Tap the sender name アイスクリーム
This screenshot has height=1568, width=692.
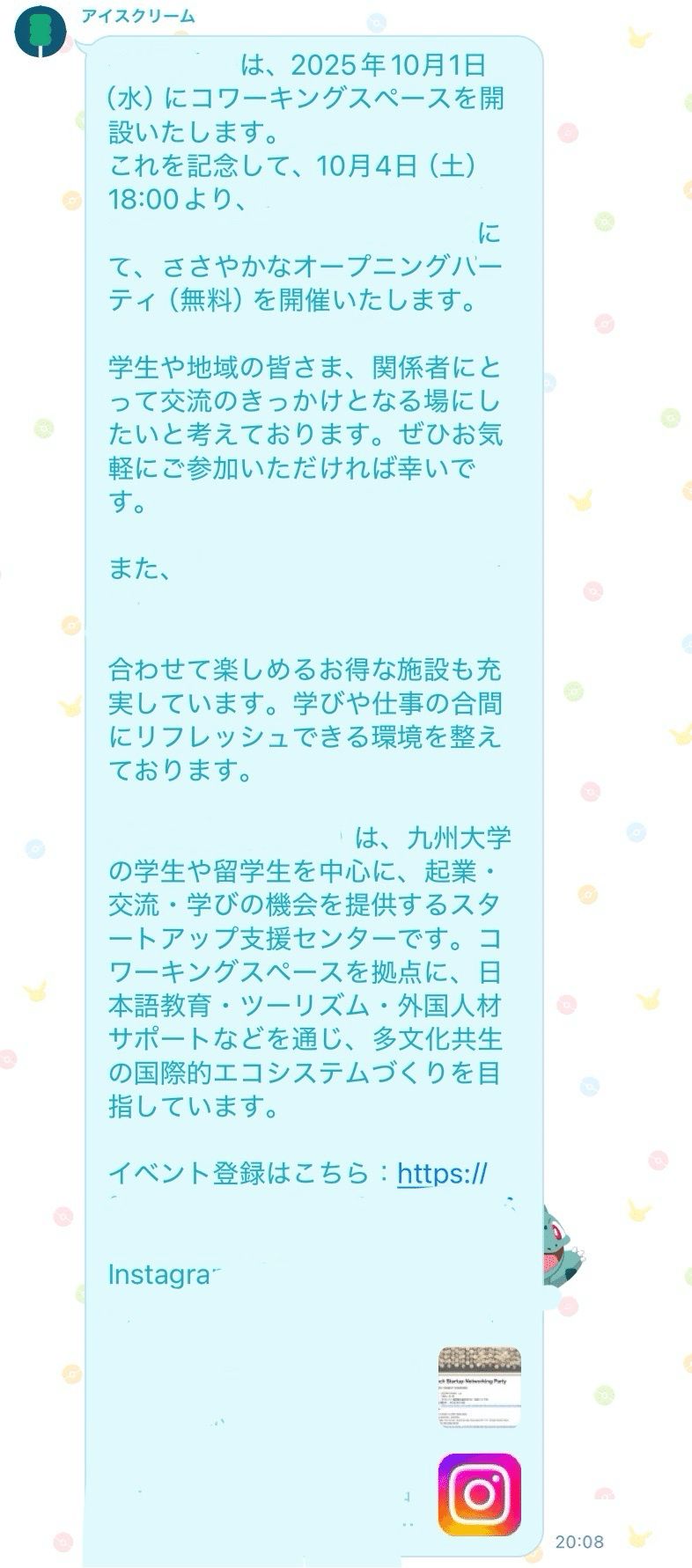click(x=137, y=14)
